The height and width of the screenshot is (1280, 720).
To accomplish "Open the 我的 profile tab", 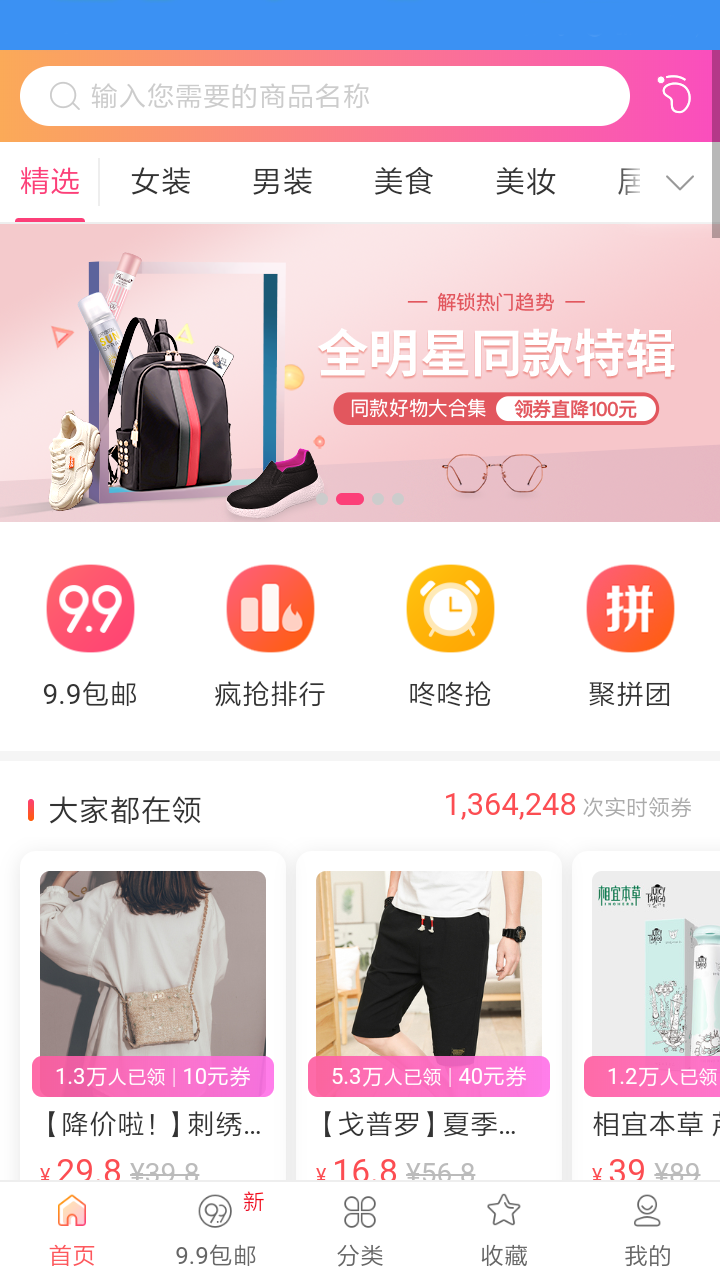I will [648, 1232].
